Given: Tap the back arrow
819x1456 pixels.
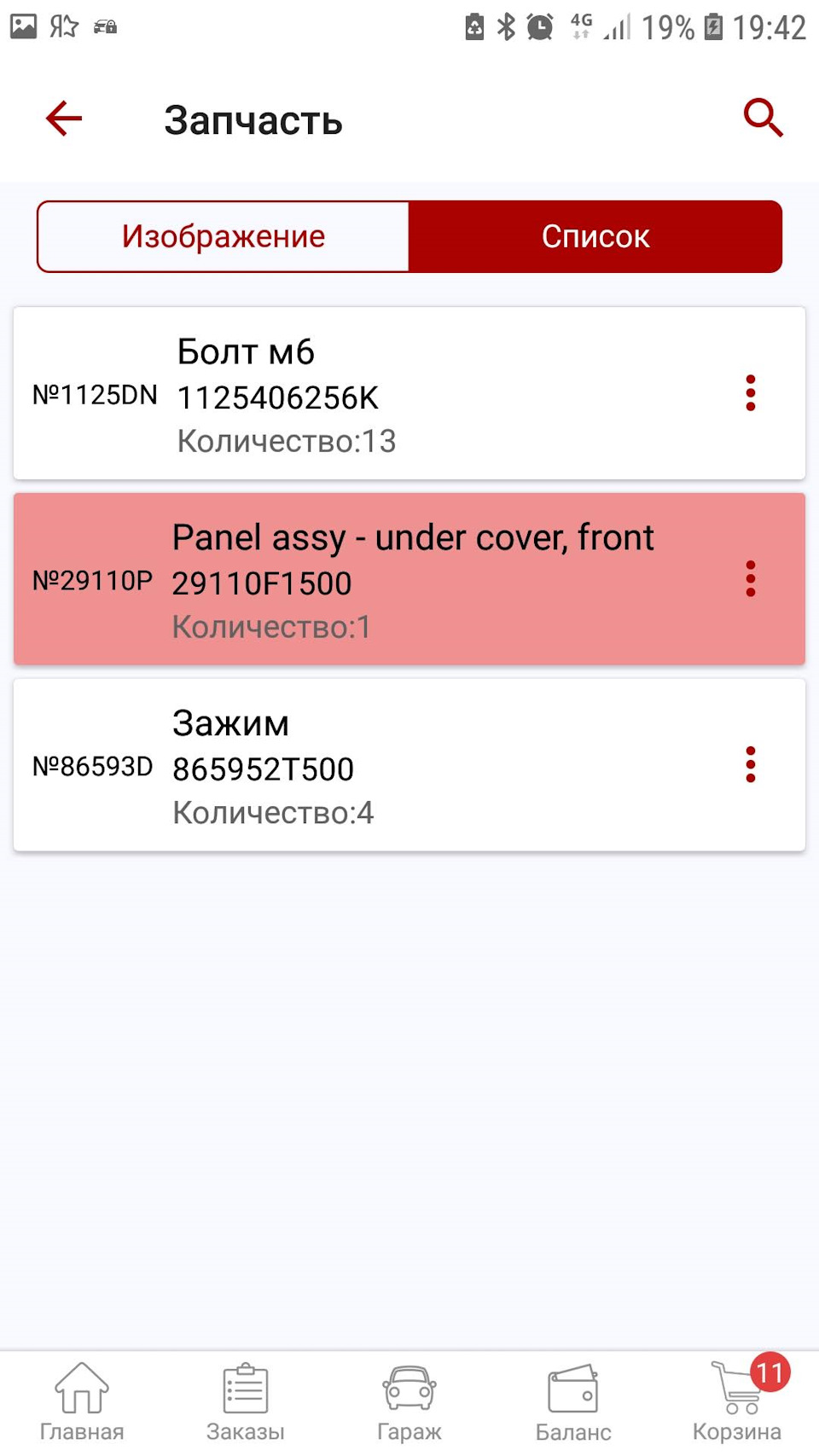Looking at the screenshot, I should tap(62, 118).
